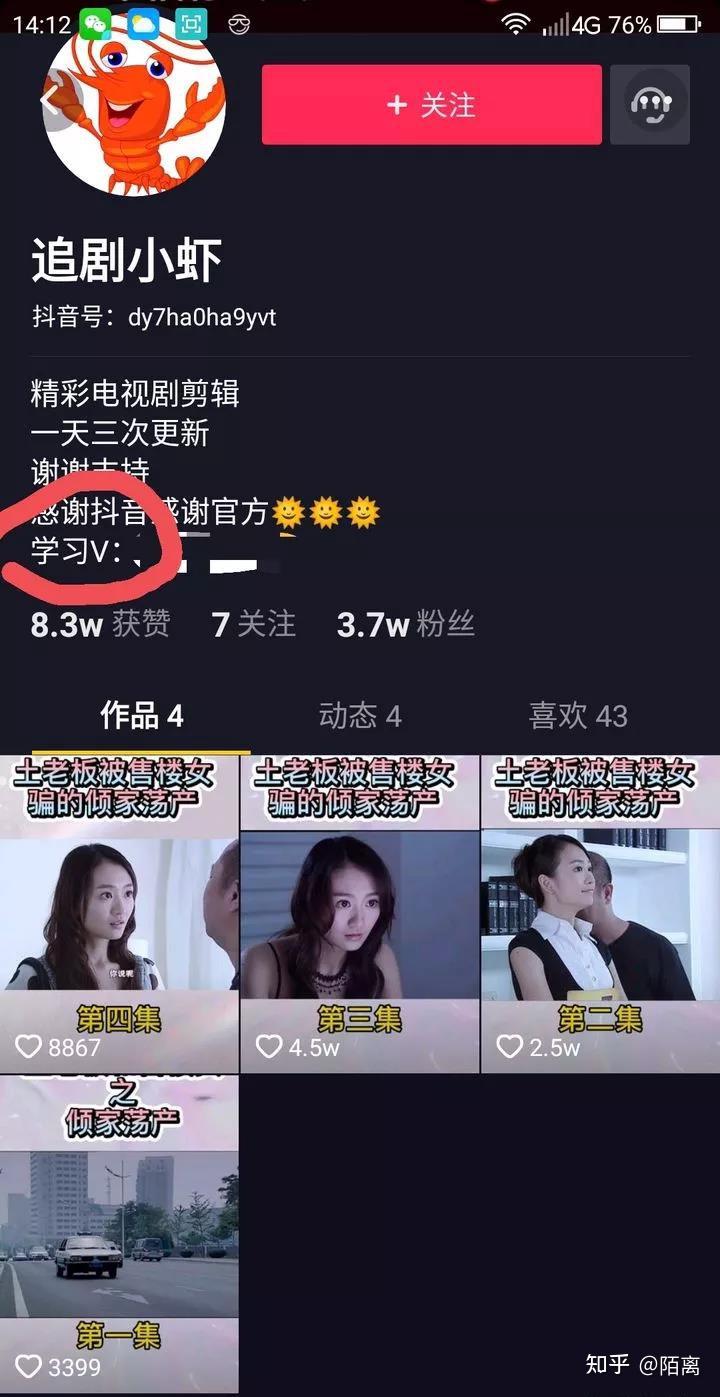
Task: Open the headset icon beside the follow button
Action: coord(650,105)
